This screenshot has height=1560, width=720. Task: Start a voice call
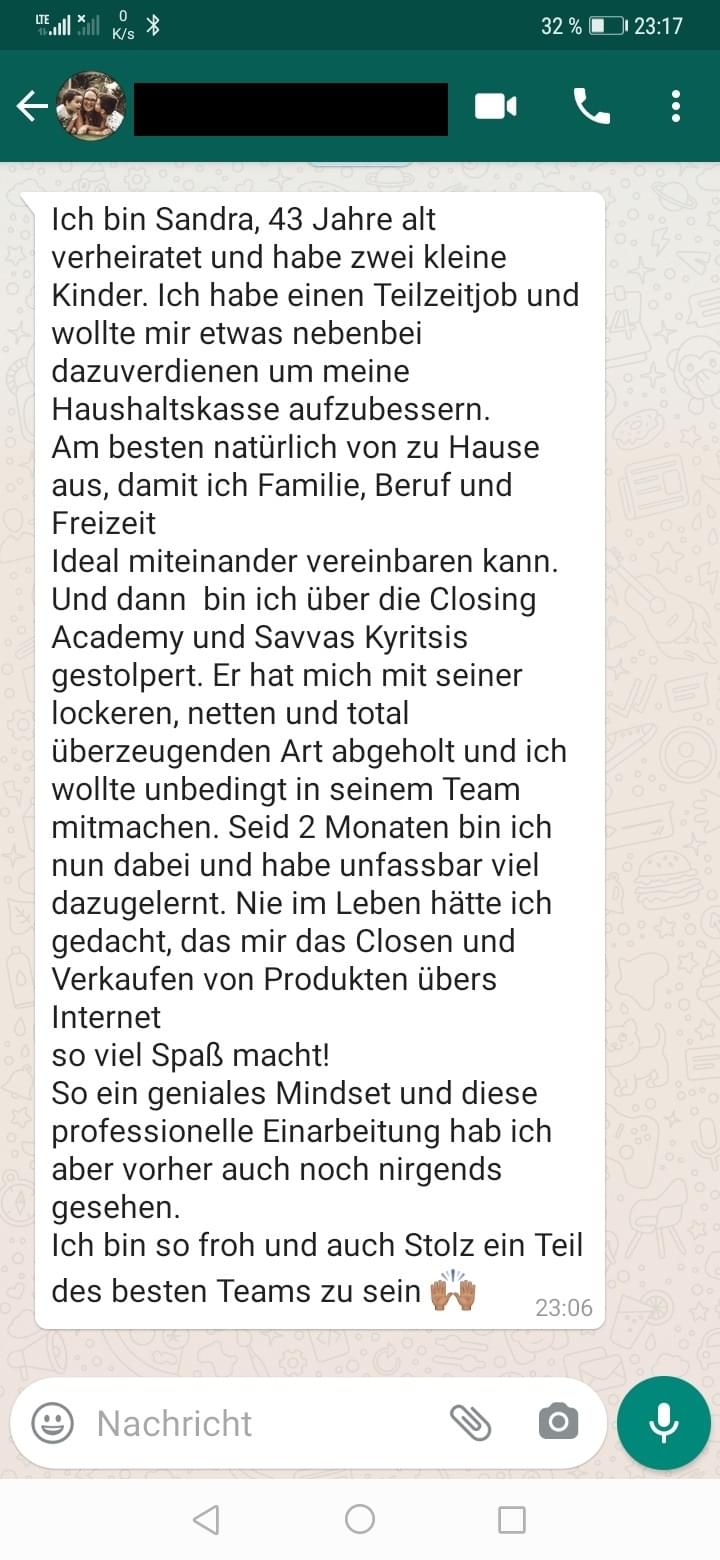(591, 106)
